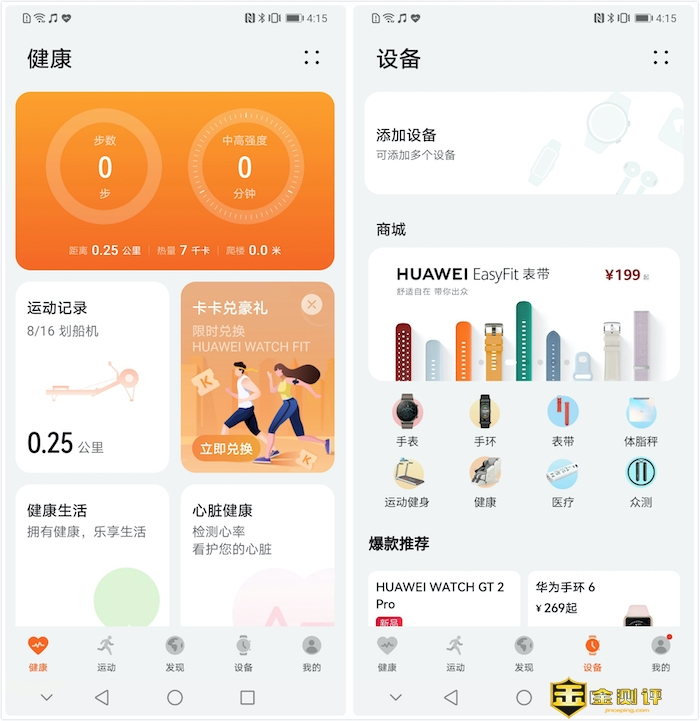Viewport: 700px width, 721px height.
Task: Tap 立即兑换 on the 卡卡兑豪礼 banner
Action: click(x=227, y=448)
